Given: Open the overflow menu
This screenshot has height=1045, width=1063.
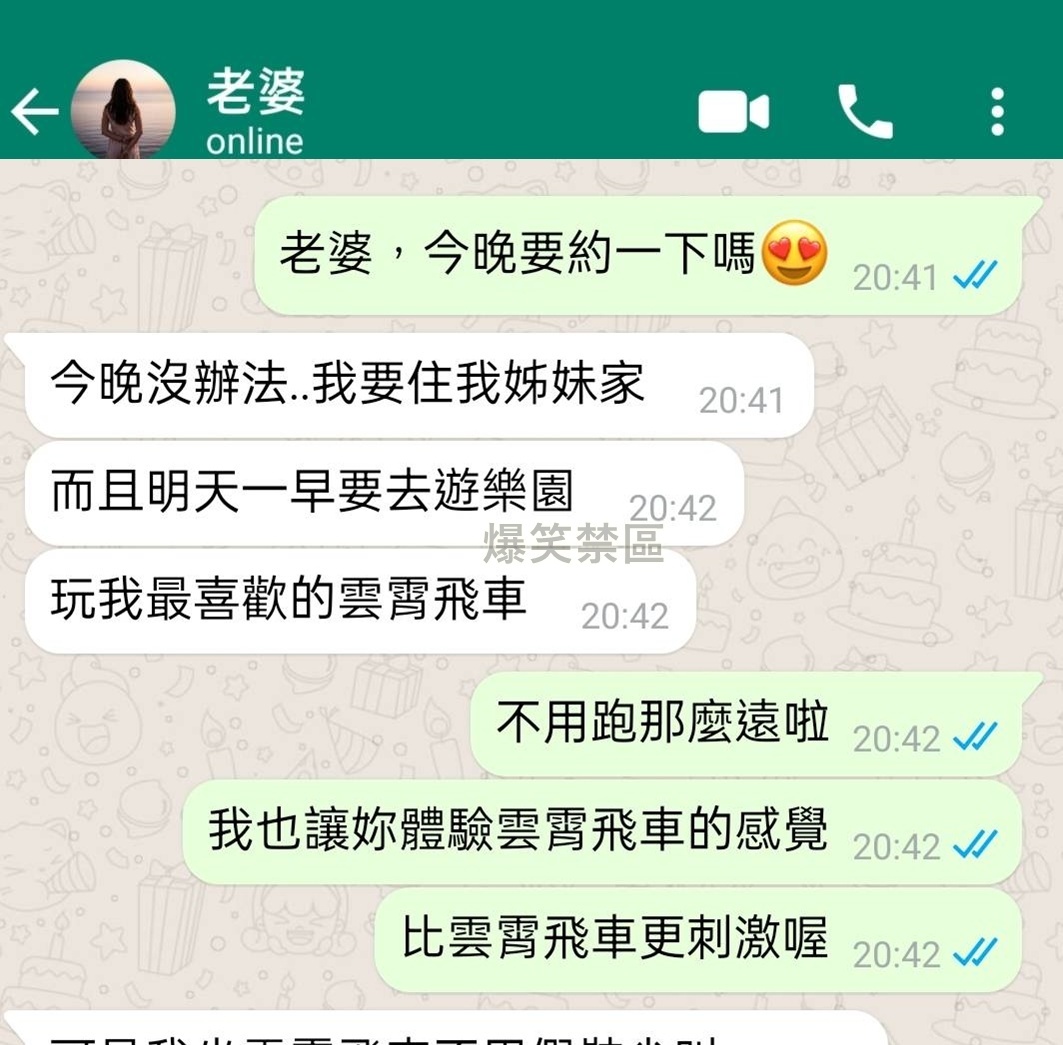Looking at the screenshot, I should [x=997, y=112].
